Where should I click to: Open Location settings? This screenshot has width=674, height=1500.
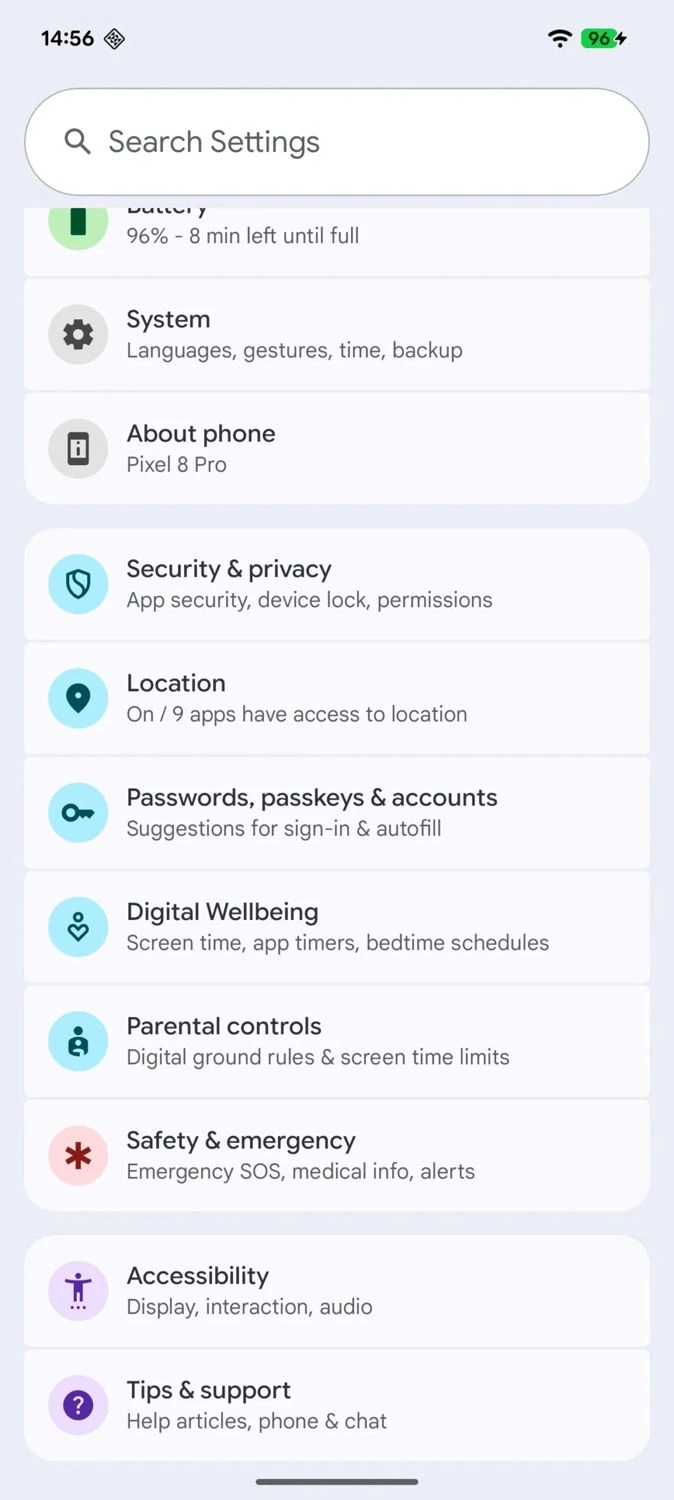[336, 698]
